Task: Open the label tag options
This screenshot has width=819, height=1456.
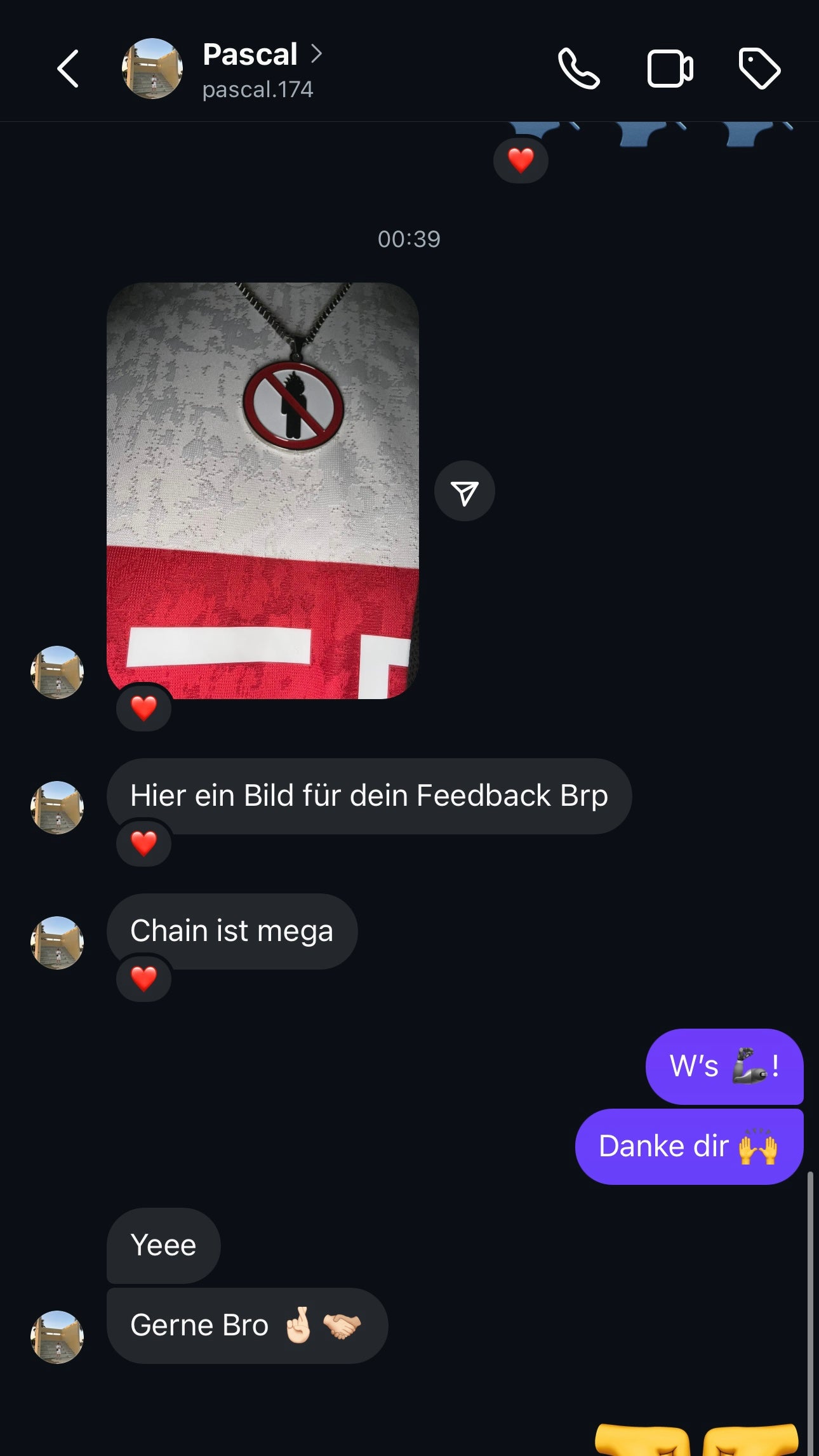Action: click(x=759, y=69)
